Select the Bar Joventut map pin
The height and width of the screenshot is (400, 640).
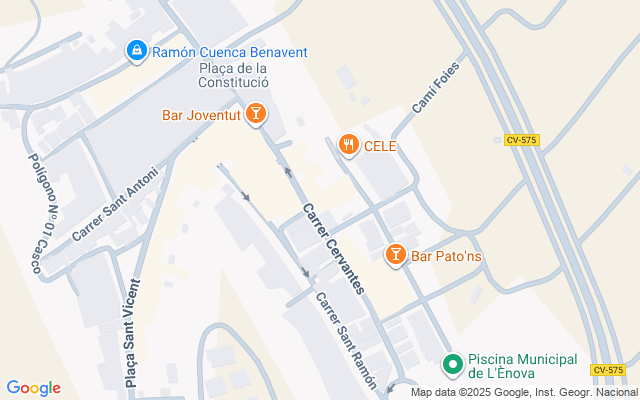[256, 115]
